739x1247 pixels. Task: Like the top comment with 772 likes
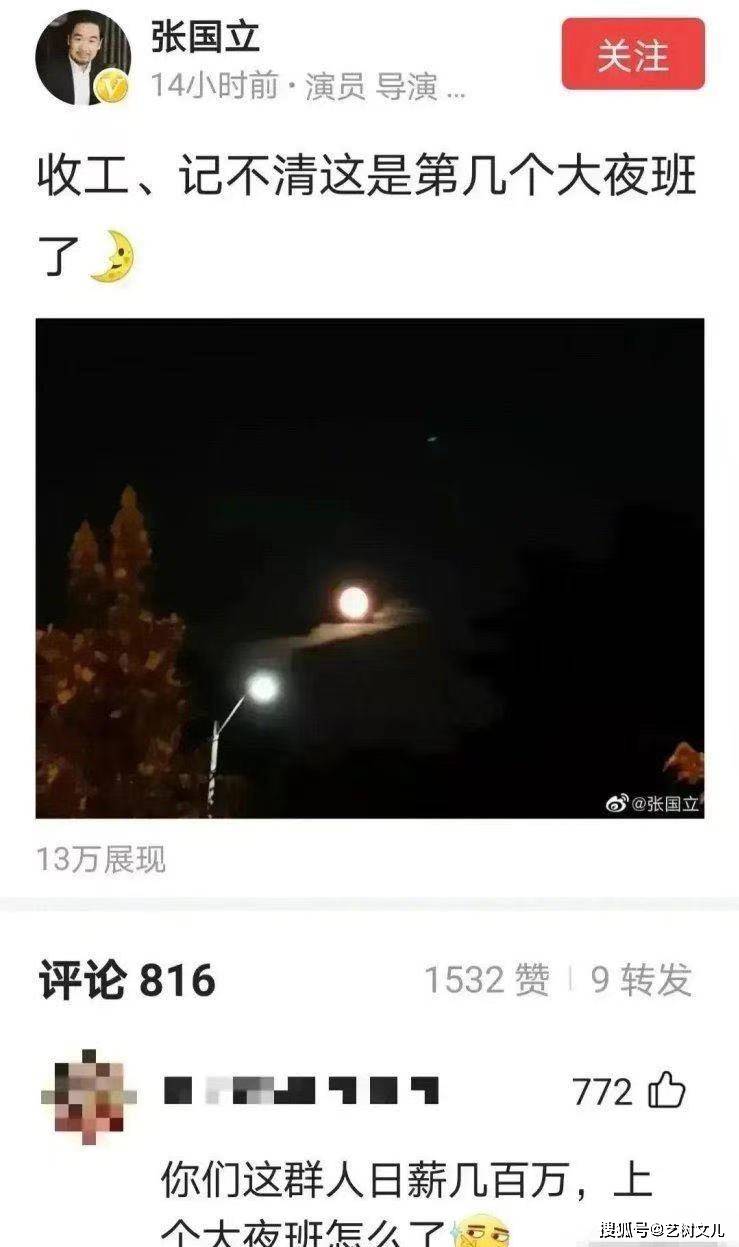pyautogui.click(x=667, y=1091)
